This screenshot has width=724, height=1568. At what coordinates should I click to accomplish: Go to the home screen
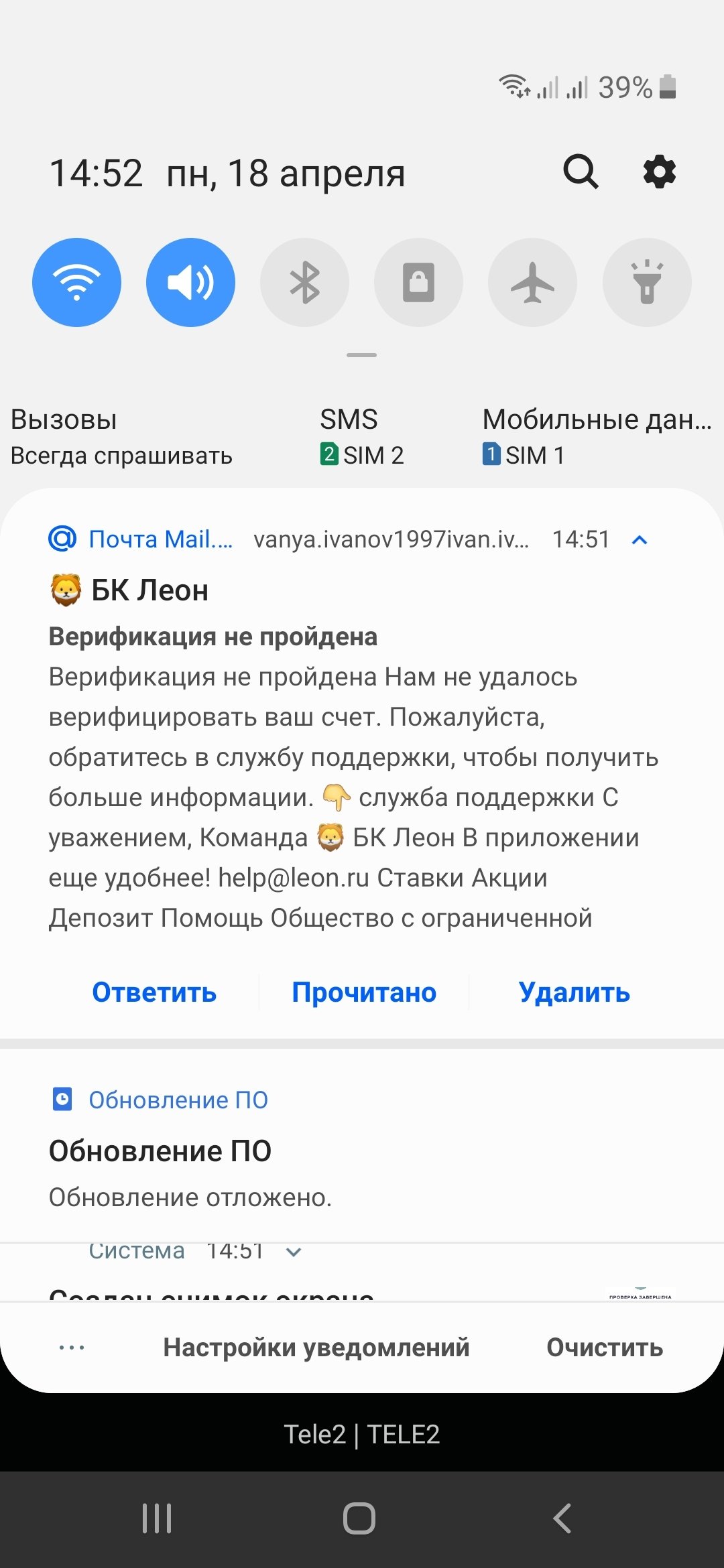tap(359, 1518)
